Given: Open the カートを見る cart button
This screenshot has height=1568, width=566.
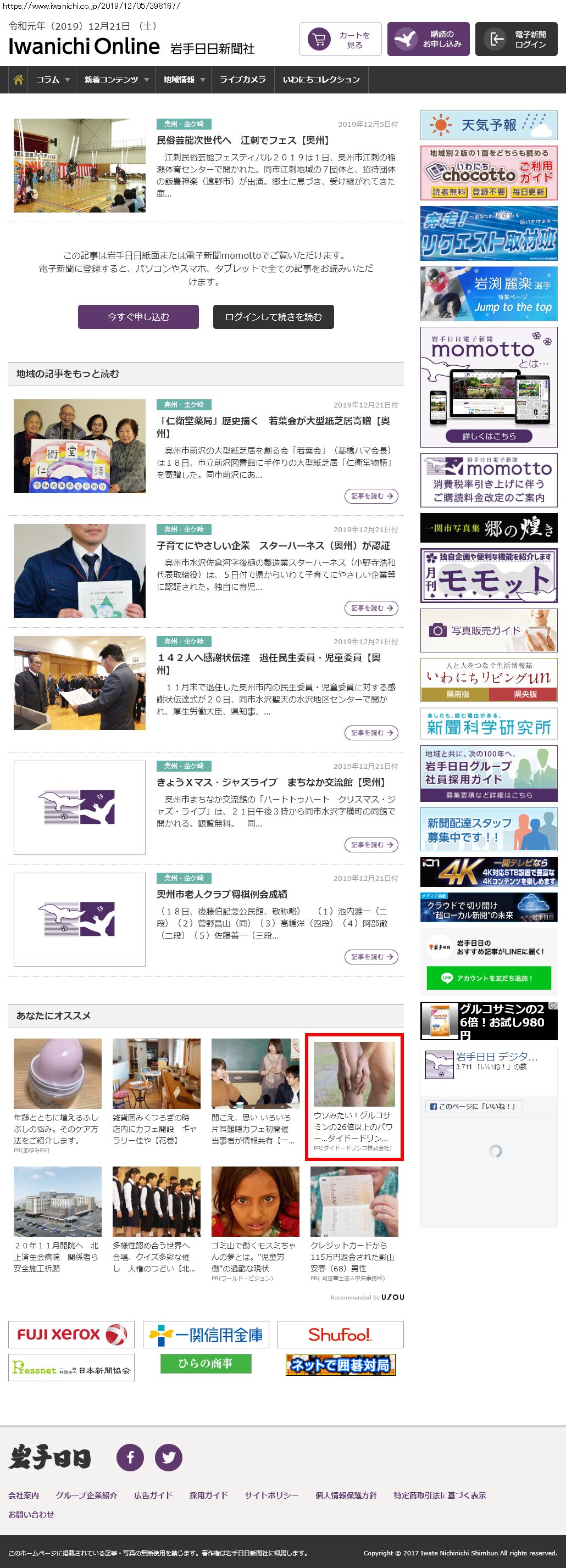Looking at the screenshot, I should [340, 40].
